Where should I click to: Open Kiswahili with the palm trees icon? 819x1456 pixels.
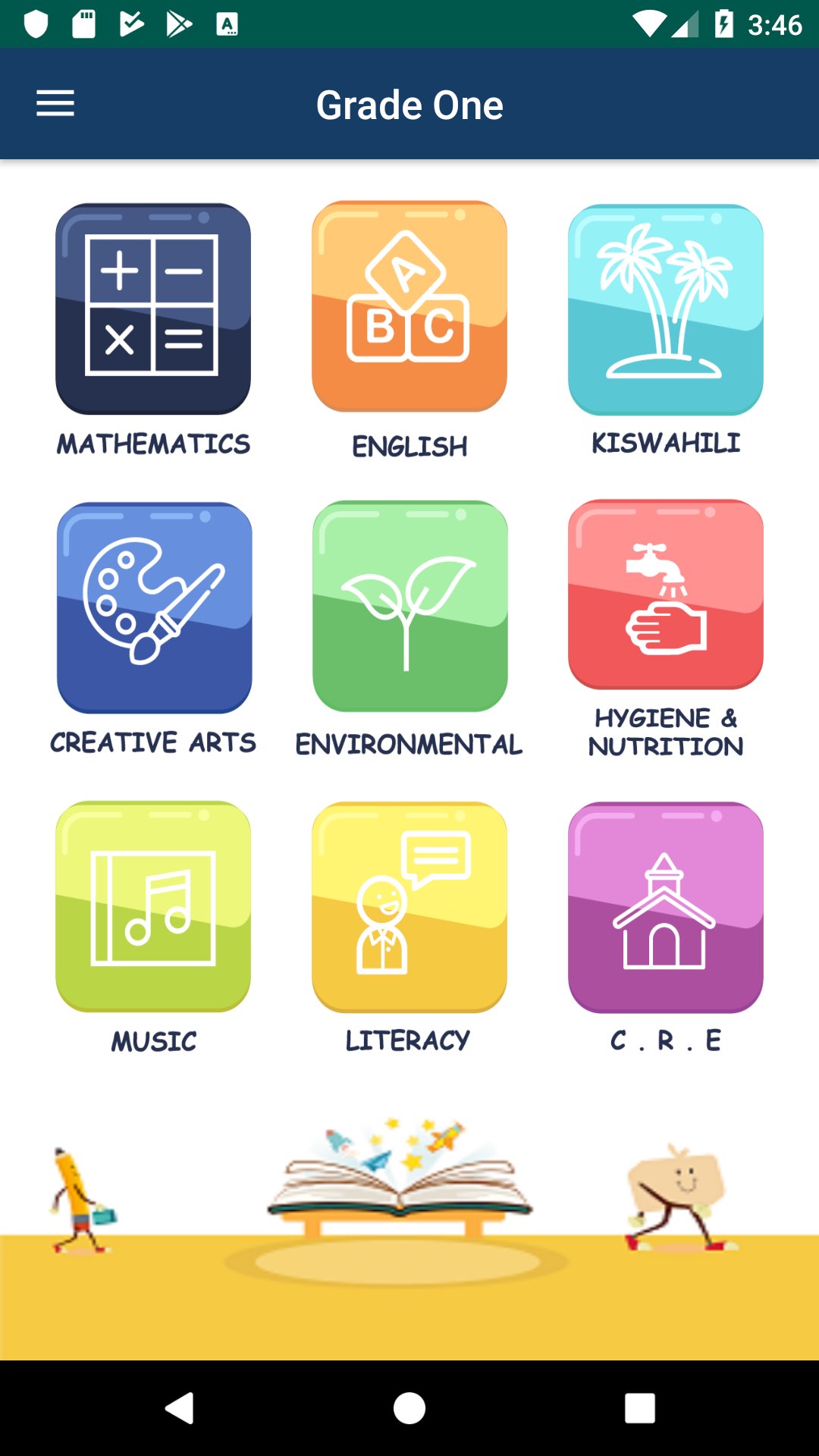point(665,306)
